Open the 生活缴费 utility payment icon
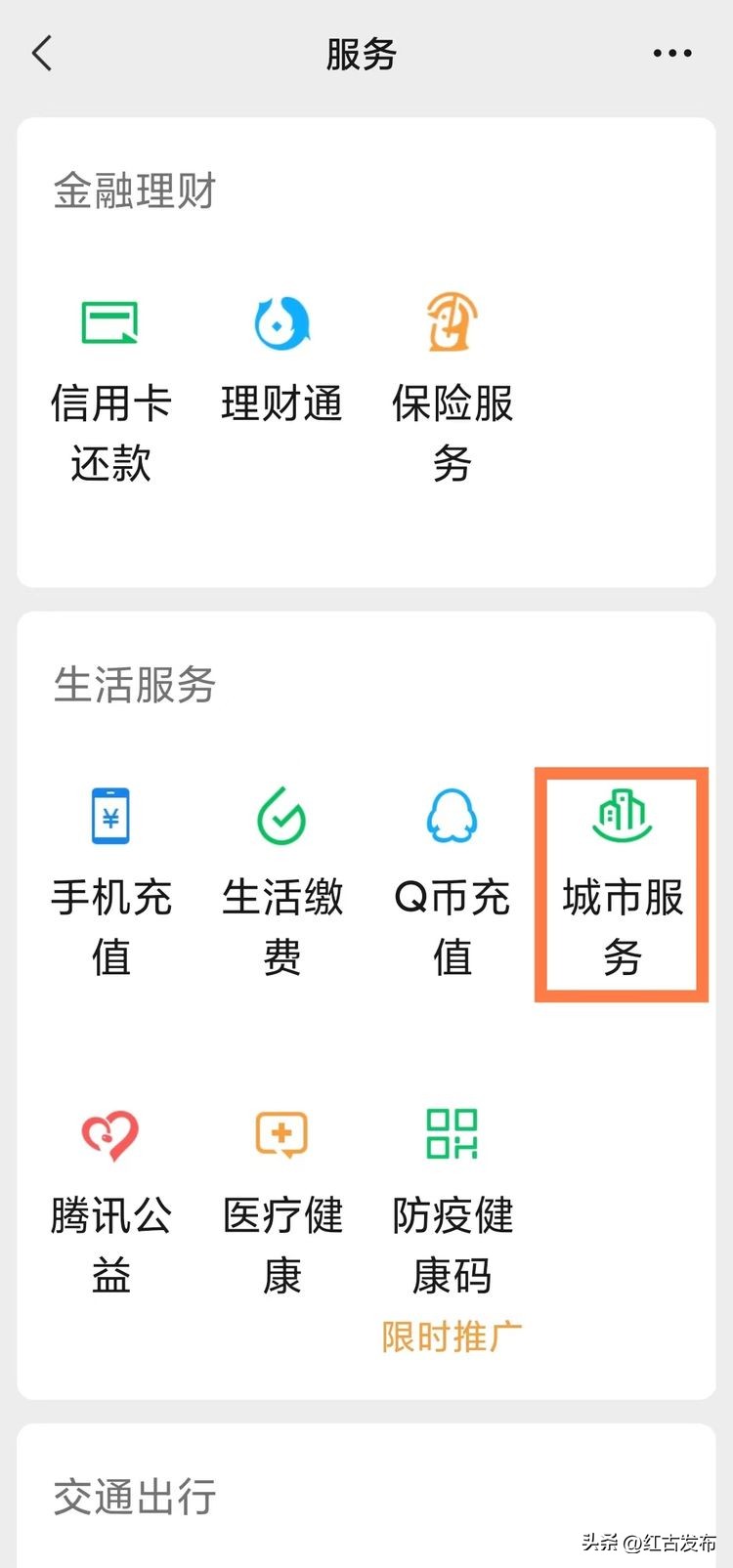 (280, 879)
